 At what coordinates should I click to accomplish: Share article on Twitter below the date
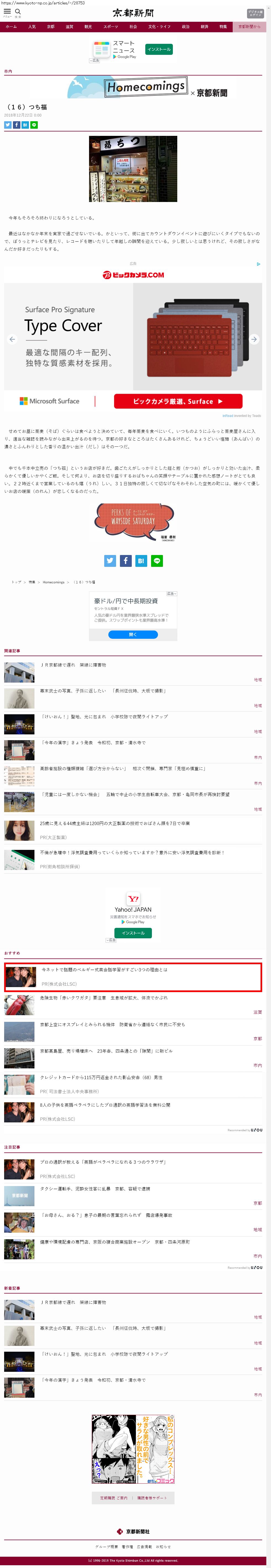coord(8,125)
